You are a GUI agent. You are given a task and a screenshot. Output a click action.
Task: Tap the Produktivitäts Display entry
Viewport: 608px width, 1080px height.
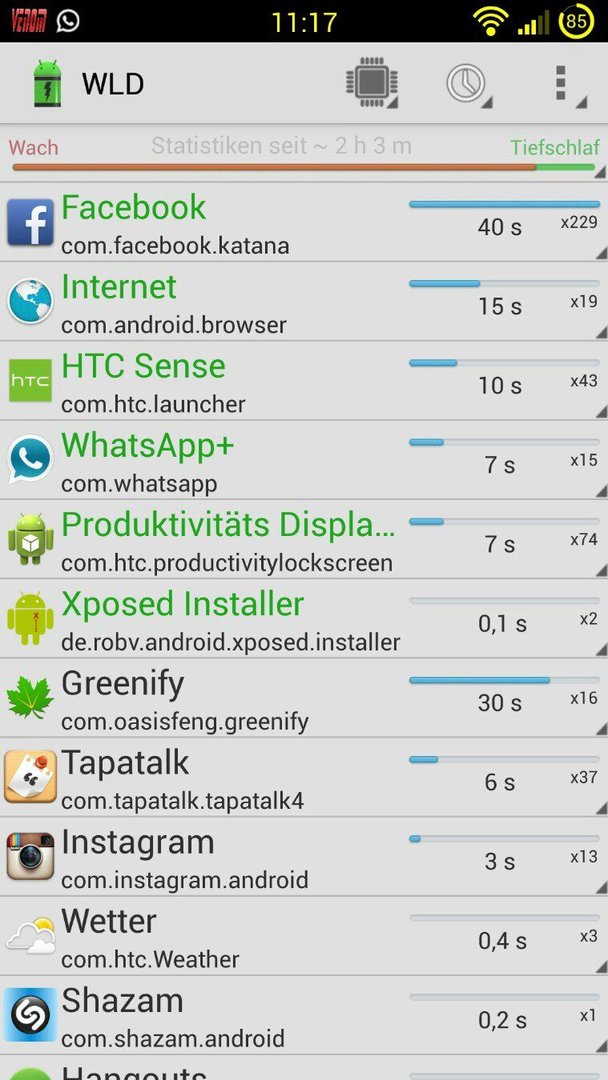pyautogui.click(x=304, y=539)
